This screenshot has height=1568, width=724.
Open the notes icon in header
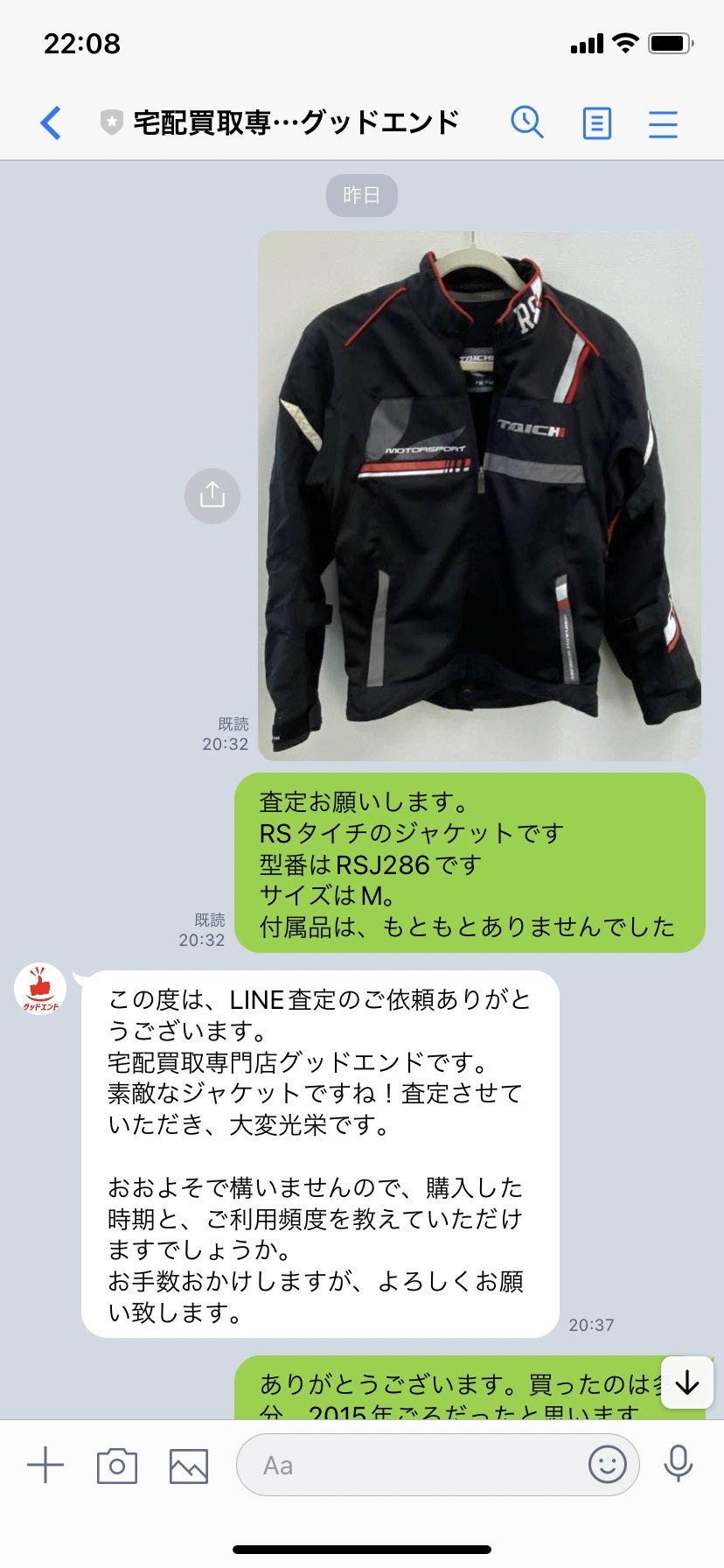click(596, 123)
